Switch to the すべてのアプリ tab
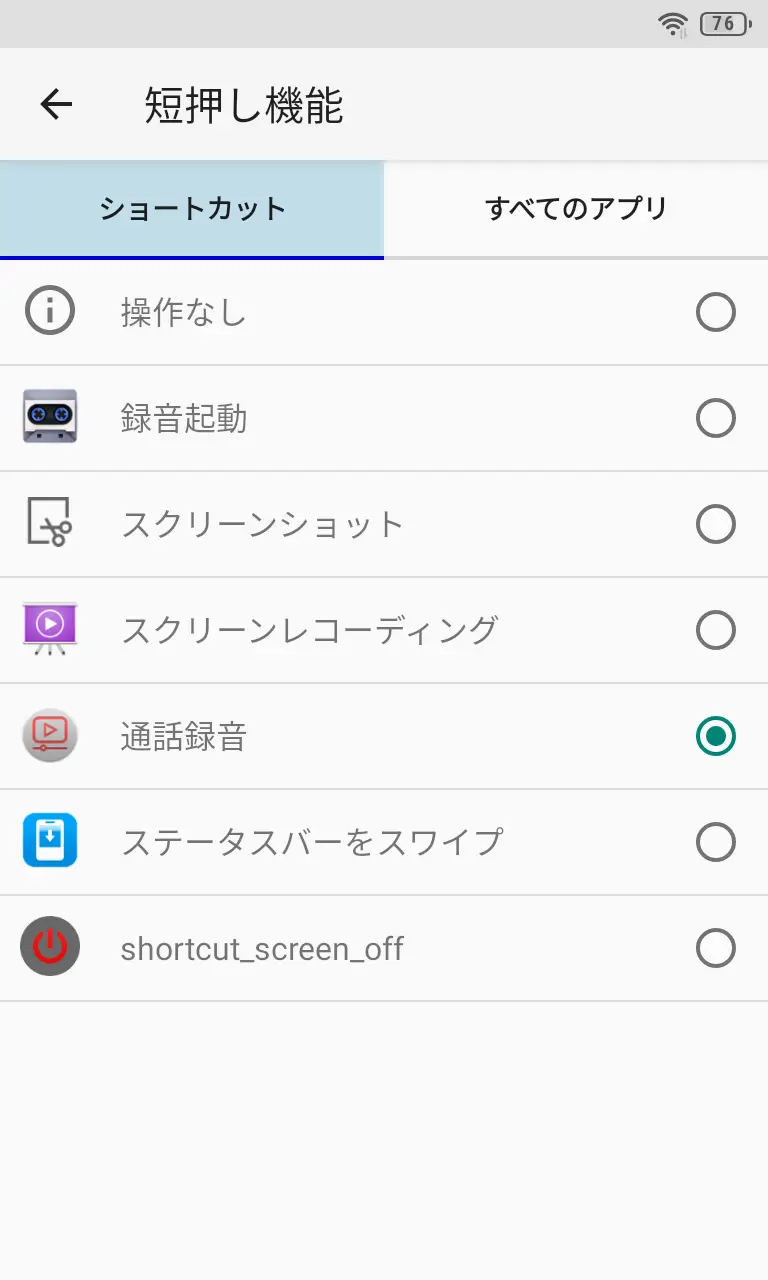 (x=576, y=209)
